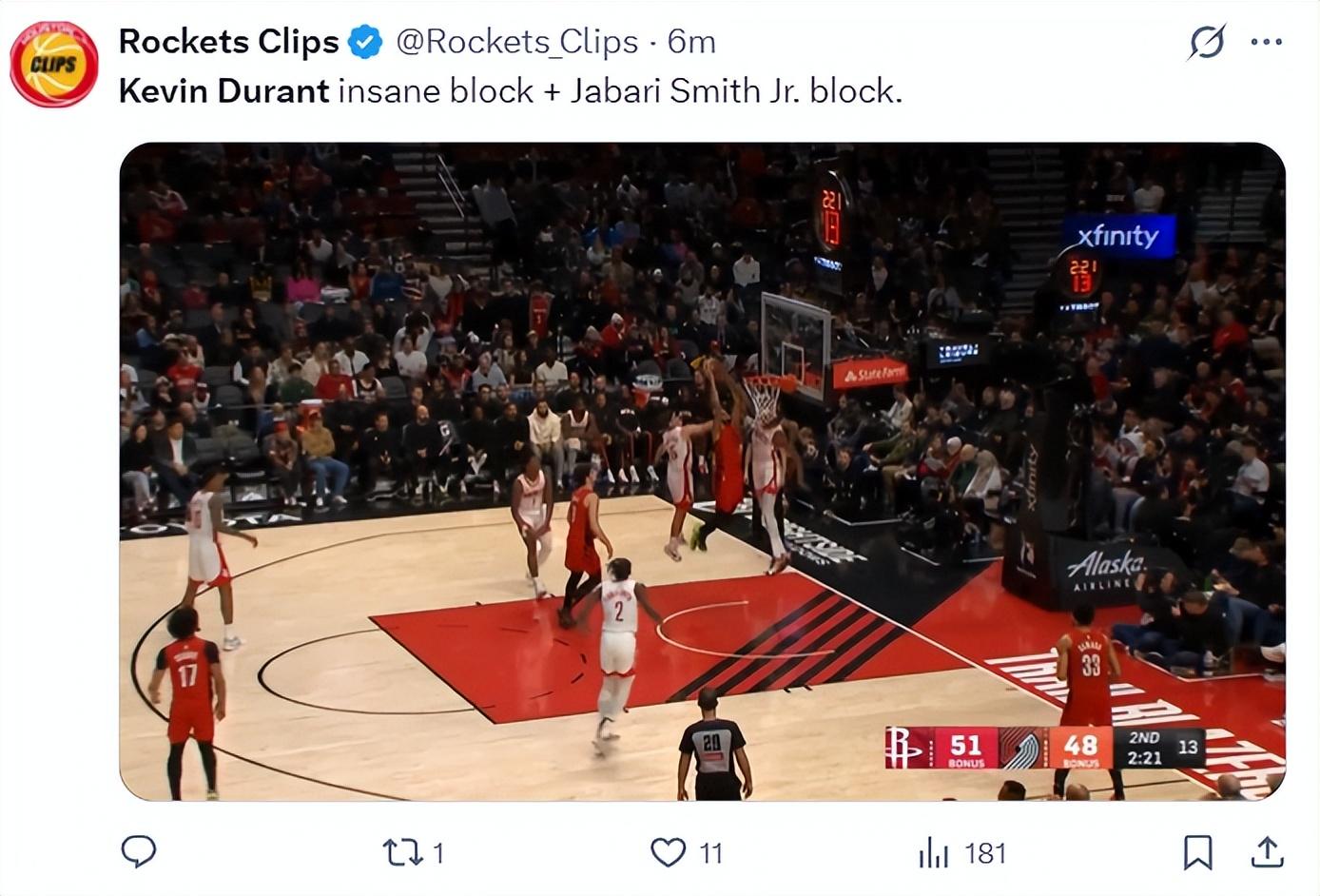Open the Rockets Clips profile avatar

coord(54,64)
